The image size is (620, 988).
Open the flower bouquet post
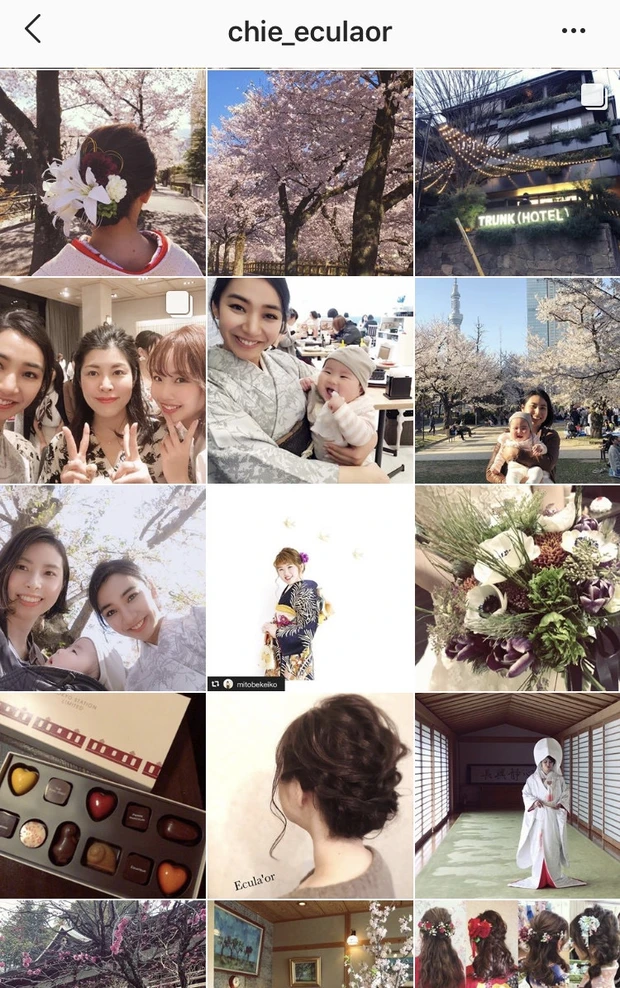[x=517, y=588]
